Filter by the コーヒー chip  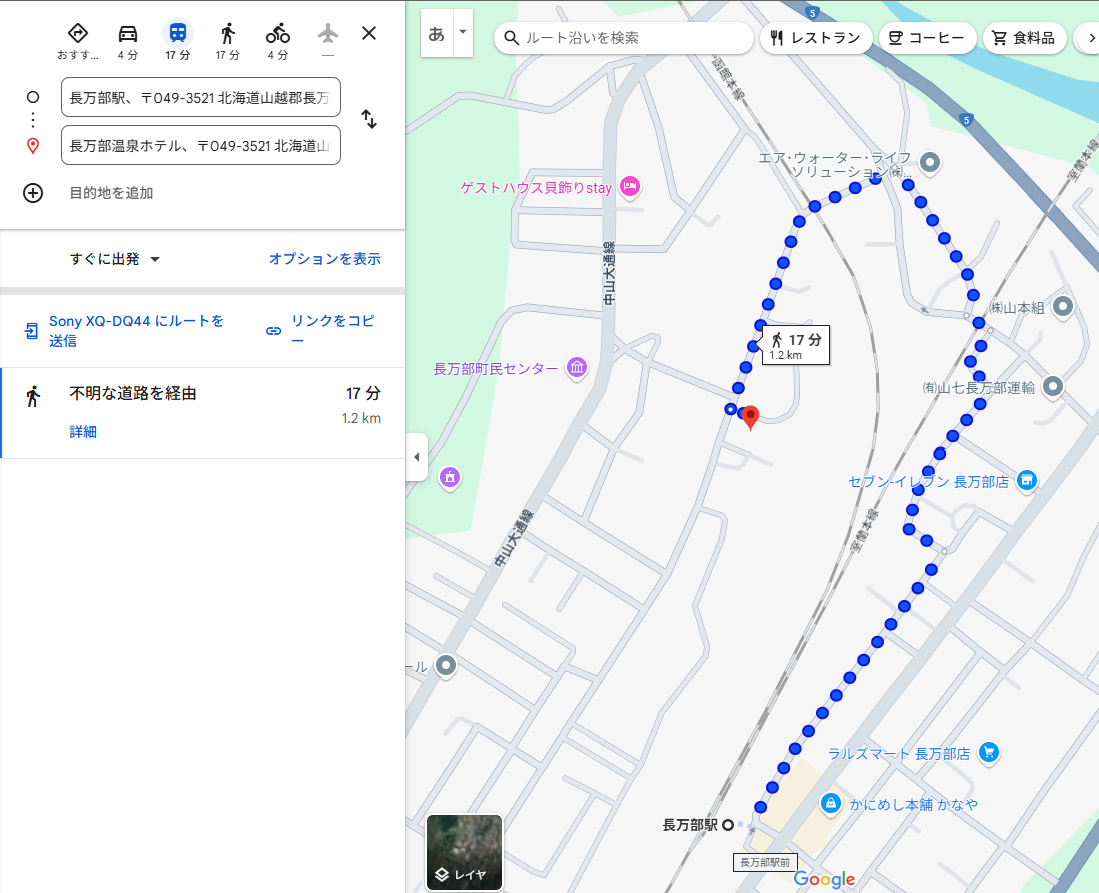coord(927,38)
